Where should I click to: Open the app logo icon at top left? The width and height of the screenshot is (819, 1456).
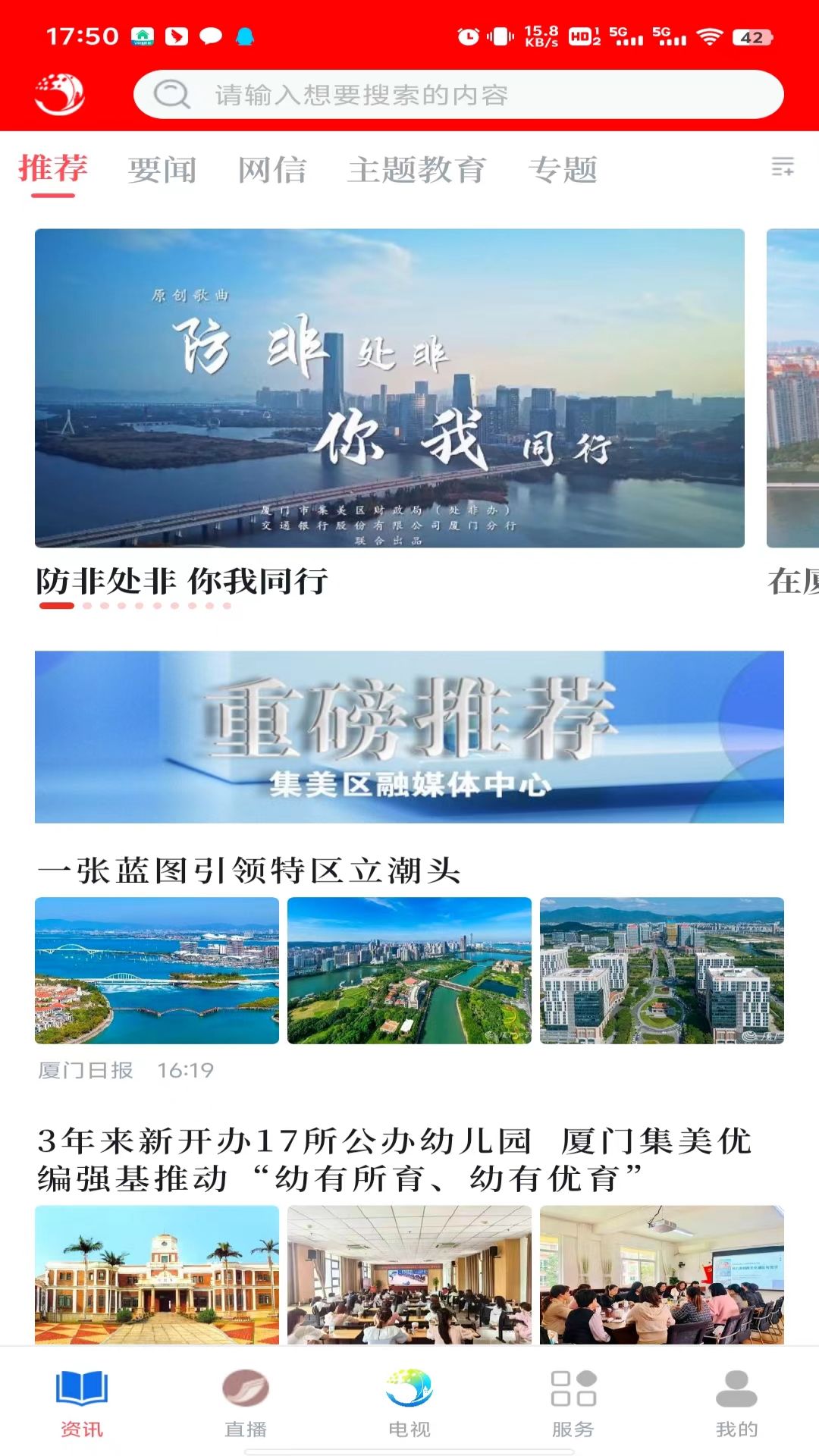pyautogui.click(x=61, y=94)
